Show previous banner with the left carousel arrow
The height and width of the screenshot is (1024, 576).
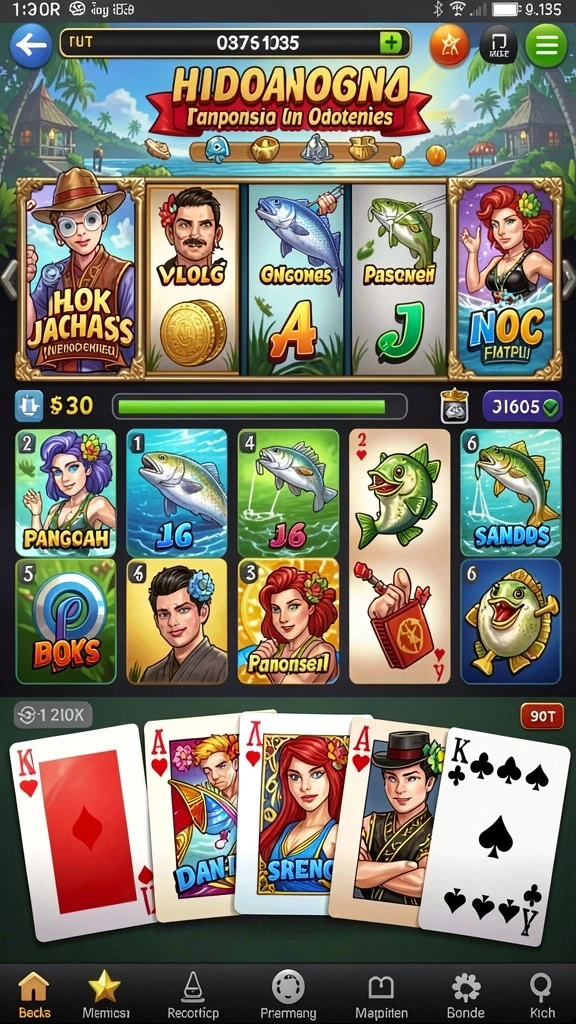[8, 279]
